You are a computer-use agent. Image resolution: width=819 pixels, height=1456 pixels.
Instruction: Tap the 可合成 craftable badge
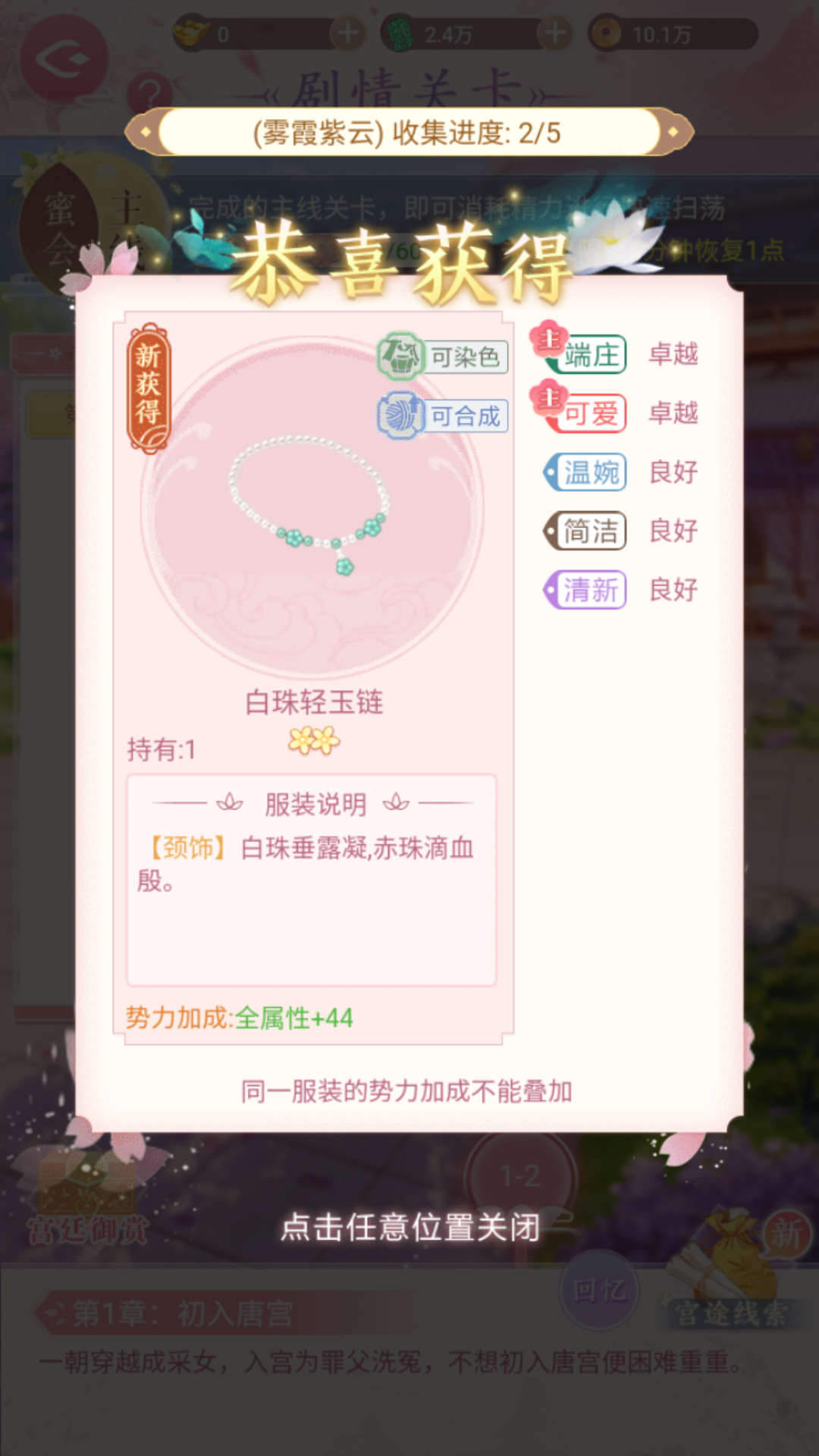pyautogui.click(x=444, y=416)
